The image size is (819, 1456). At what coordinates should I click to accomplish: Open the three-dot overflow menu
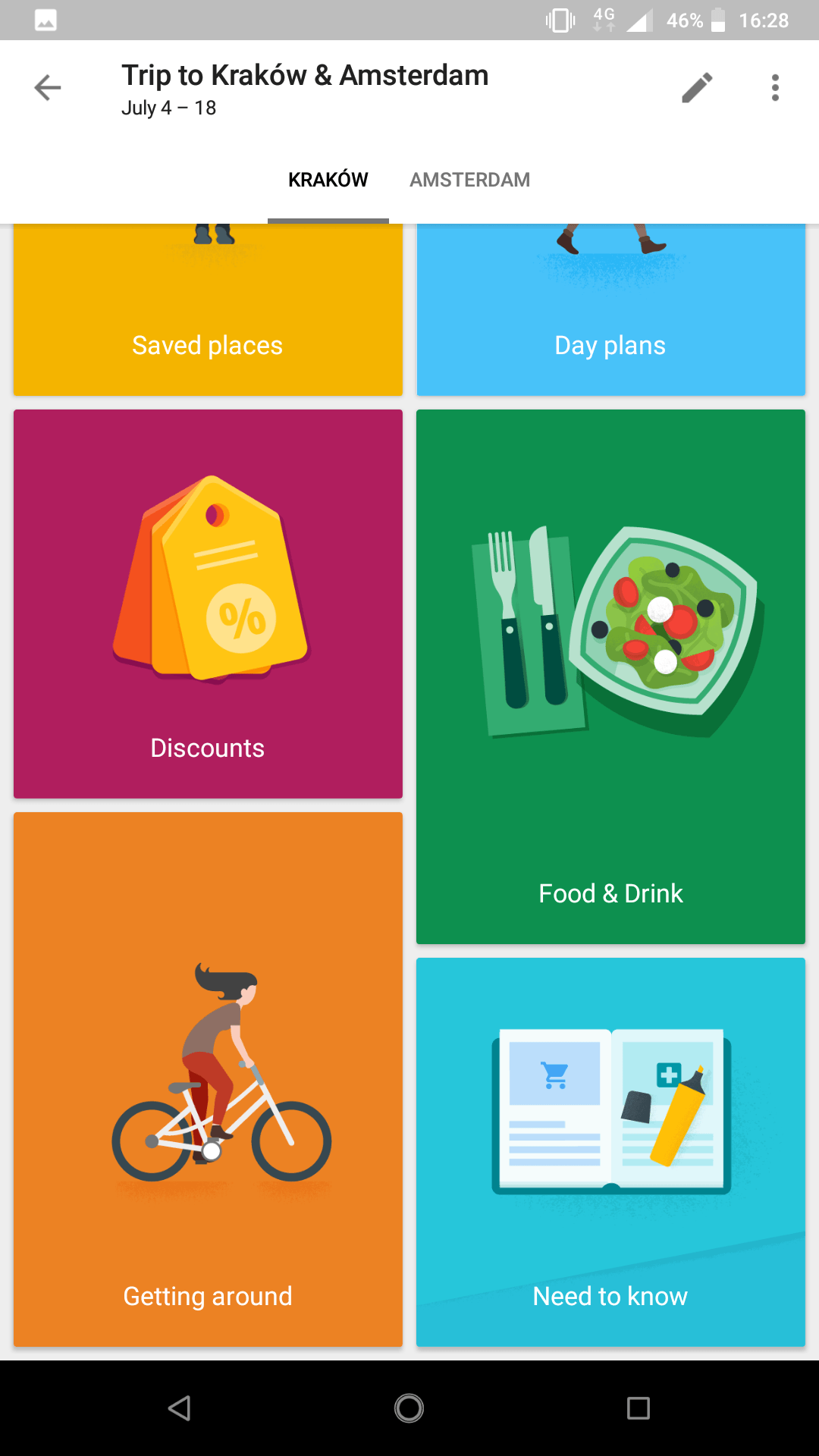[775, 88]
